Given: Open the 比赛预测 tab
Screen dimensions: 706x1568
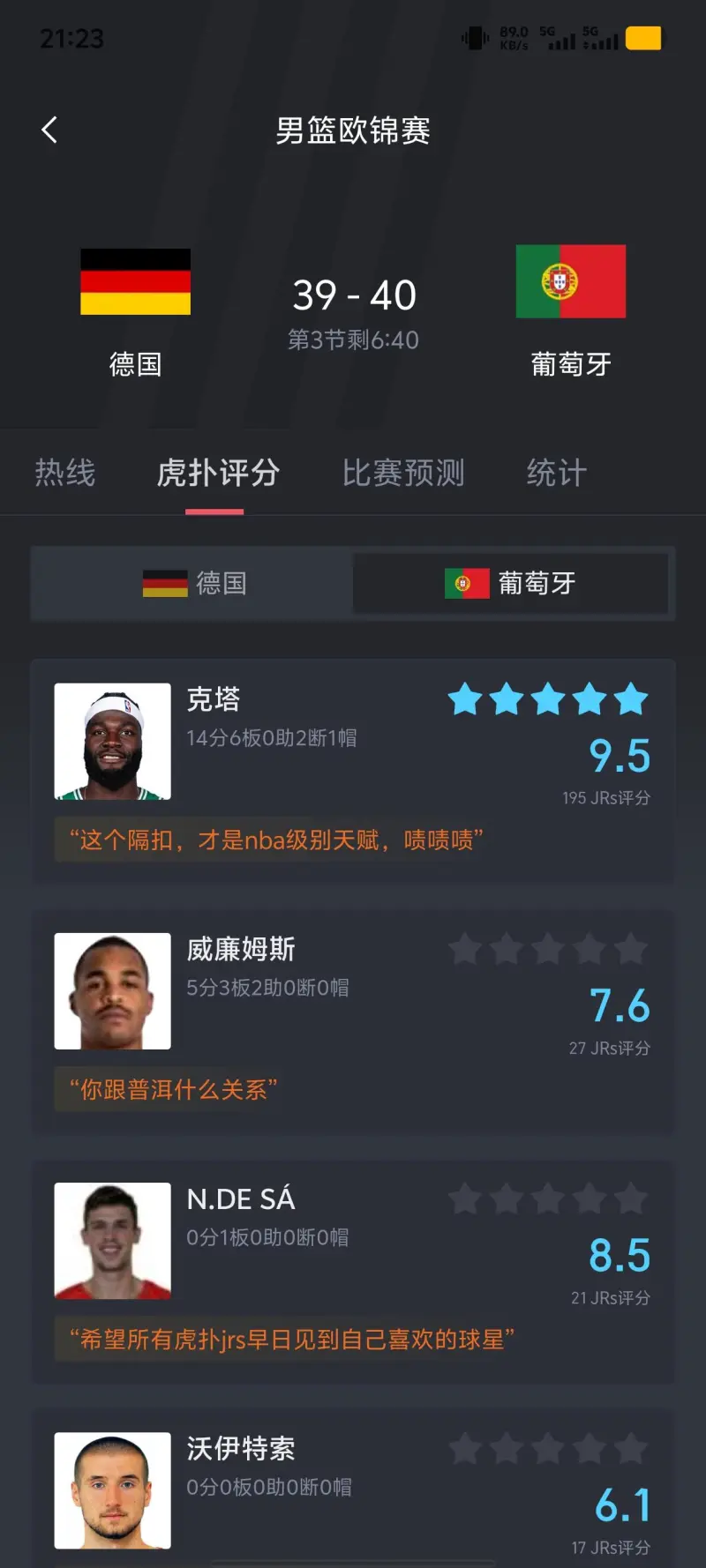Looking at the screenshot, I should [403, 473].
